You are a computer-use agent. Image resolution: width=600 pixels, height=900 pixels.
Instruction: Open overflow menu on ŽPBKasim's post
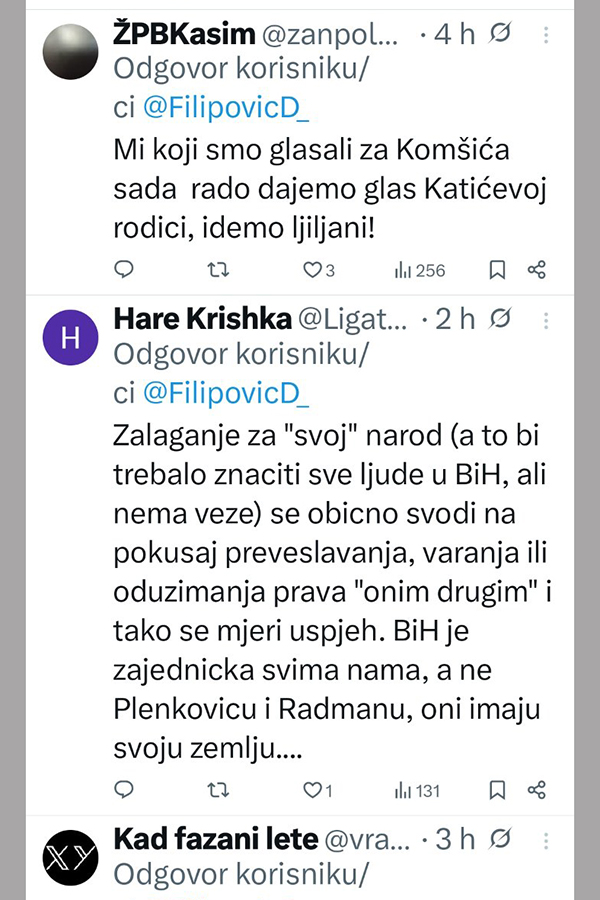(545, 35)
